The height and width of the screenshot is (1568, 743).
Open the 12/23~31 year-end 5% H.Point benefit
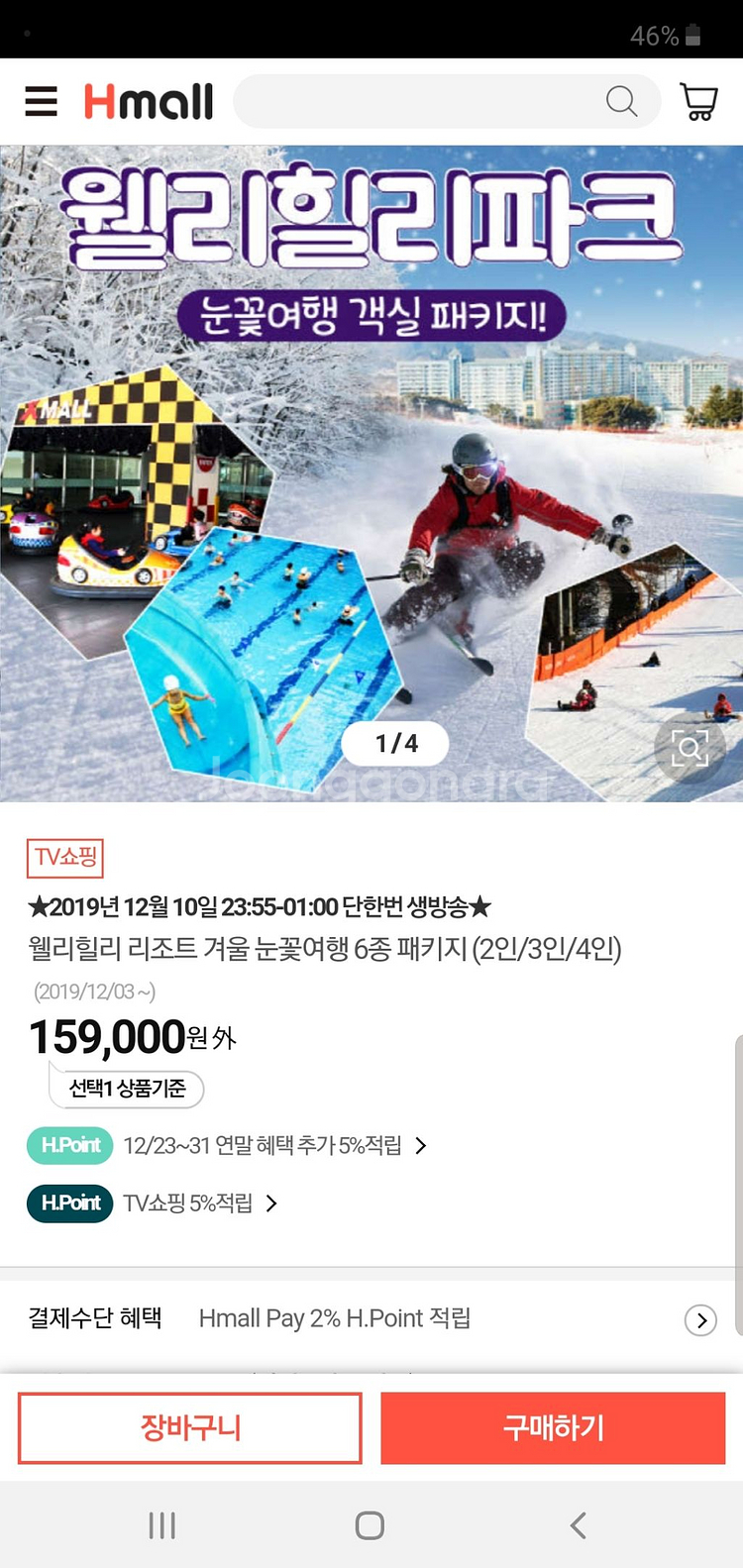point(227,1146)
